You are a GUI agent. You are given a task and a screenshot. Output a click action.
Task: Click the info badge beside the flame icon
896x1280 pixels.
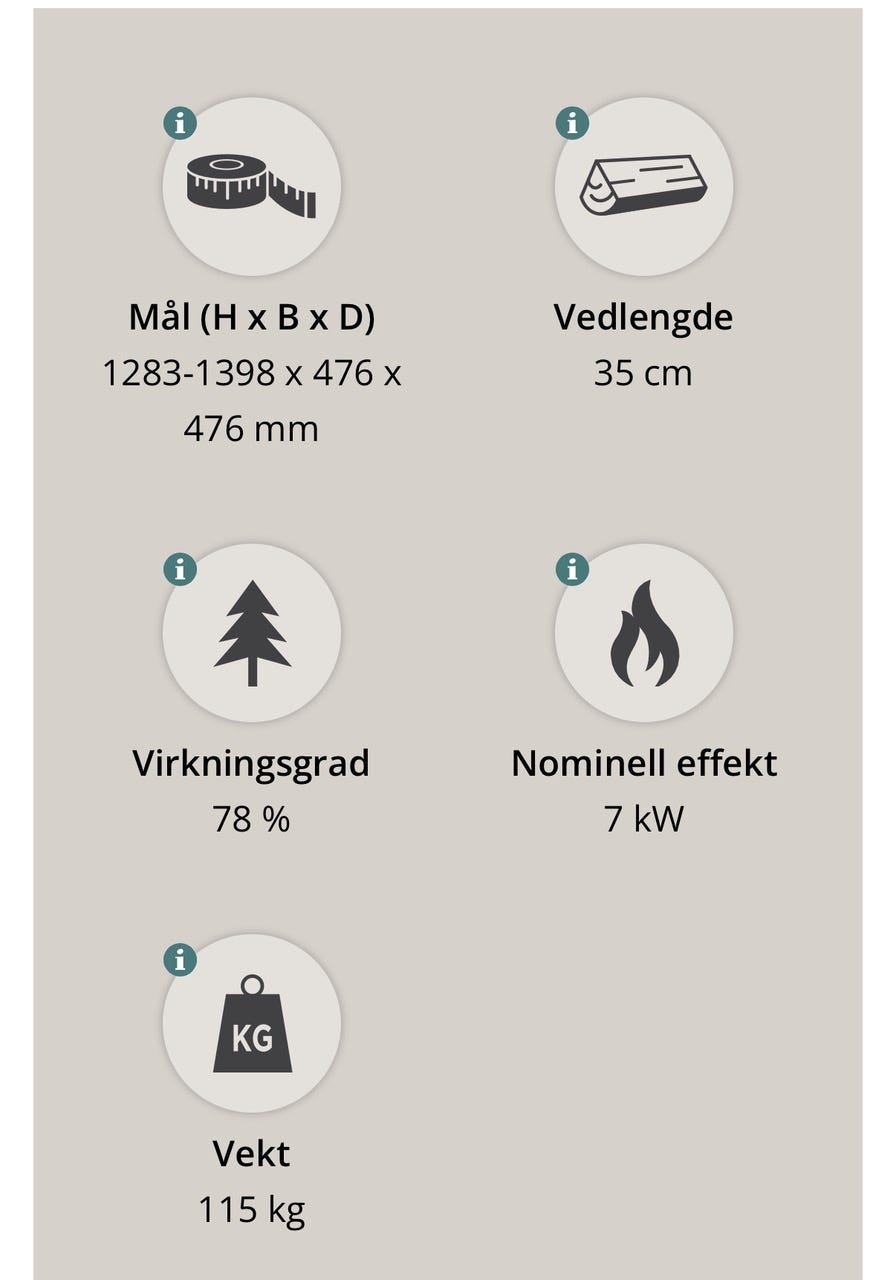click(x=571, y=571)
